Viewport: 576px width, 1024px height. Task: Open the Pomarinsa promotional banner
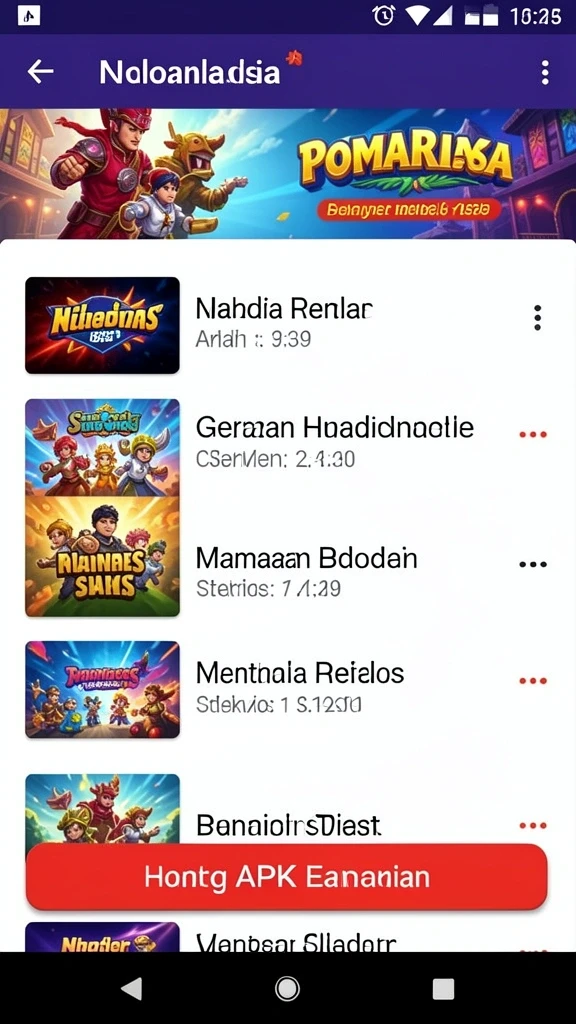(x=288, y=174)
